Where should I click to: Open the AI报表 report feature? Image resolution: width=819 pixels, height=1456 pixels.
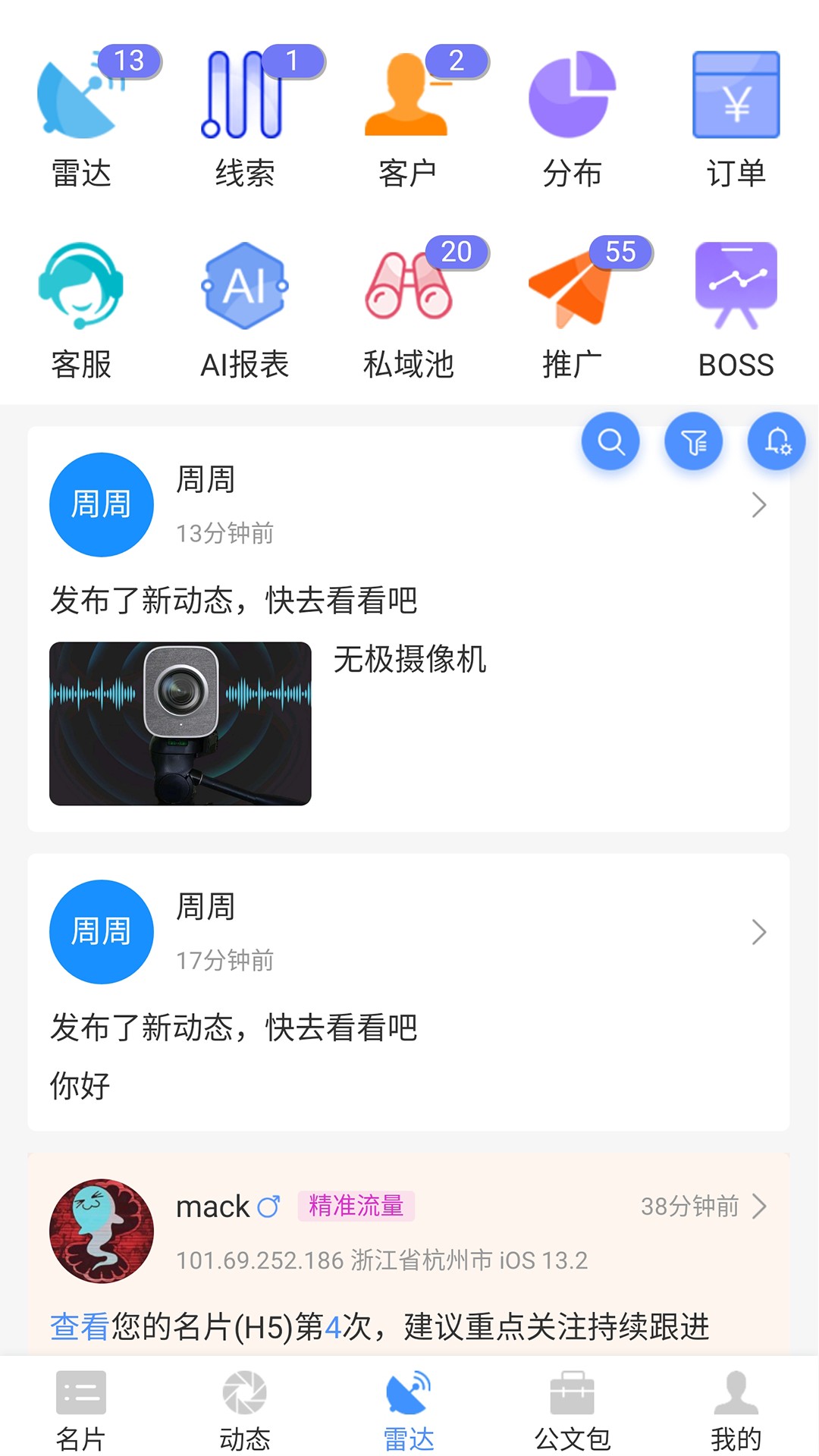[244, 288]
